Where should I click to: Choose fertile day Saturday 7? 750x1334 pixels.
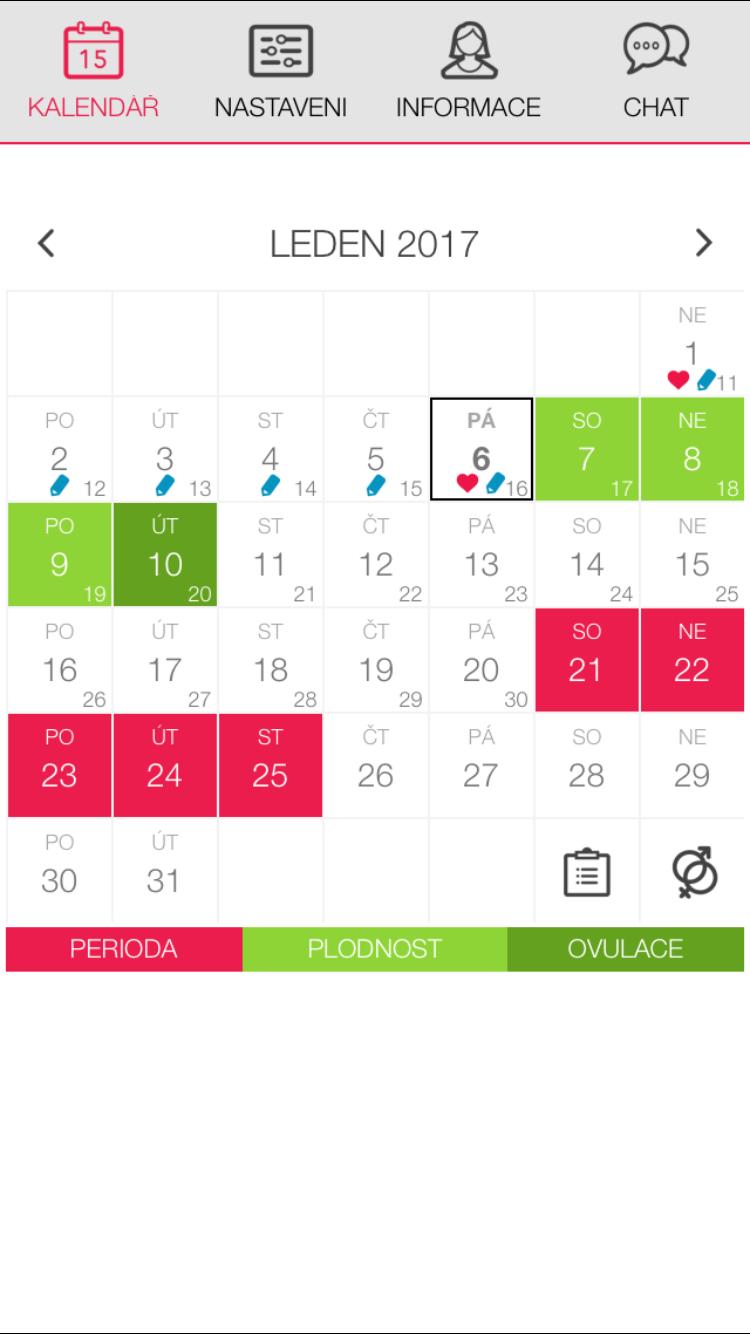tap(587, 449)
